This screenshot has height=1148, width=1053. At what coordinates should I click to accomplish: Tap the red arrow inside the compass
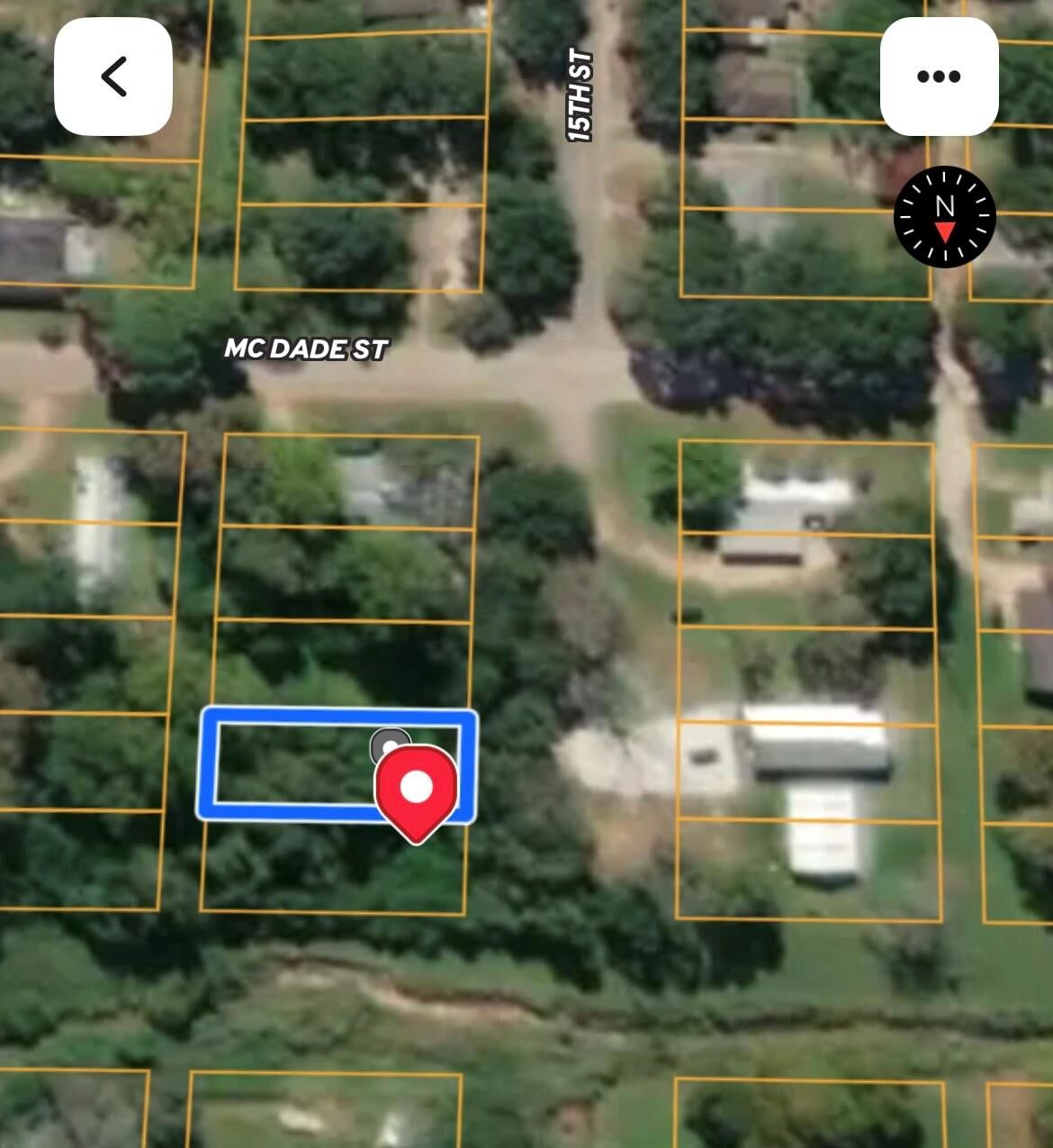[944, 232]
